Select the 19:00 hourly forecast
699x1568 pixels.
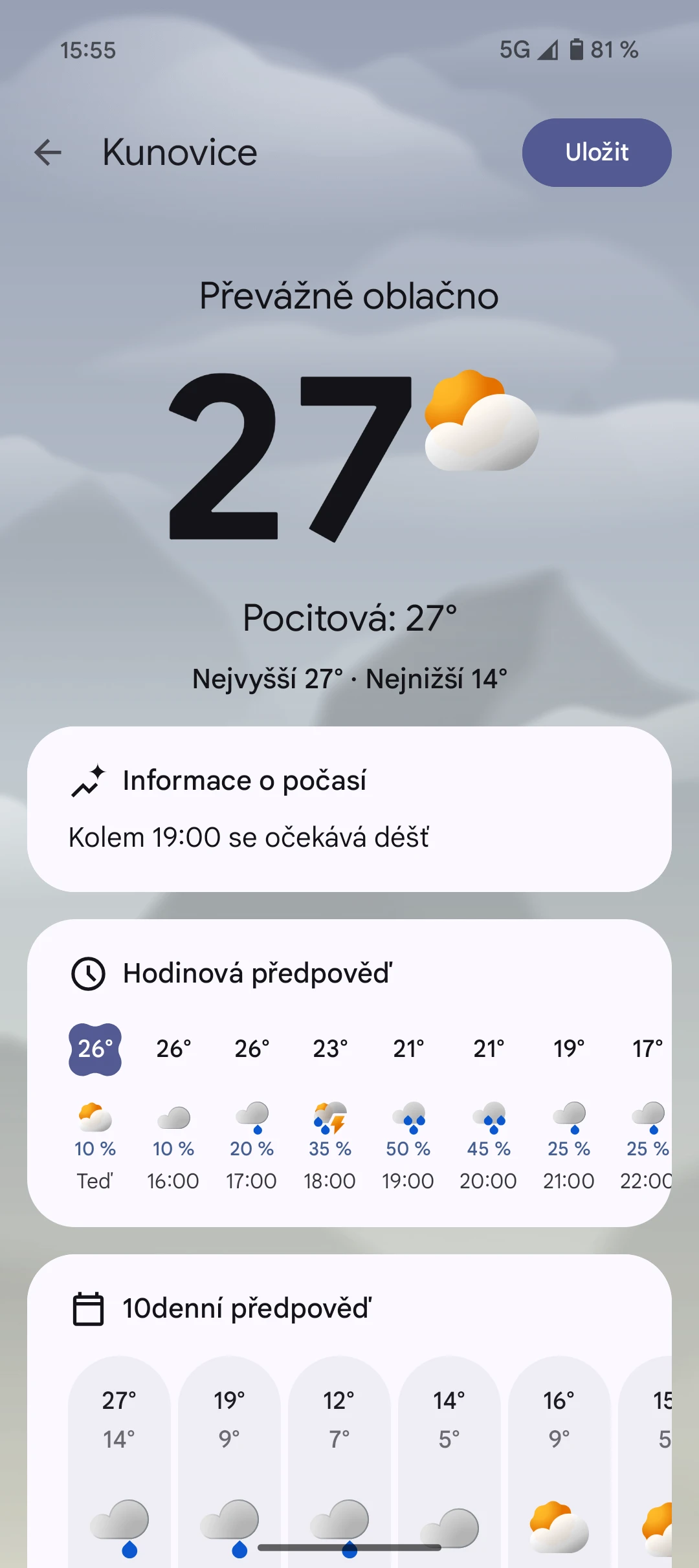pos(408,1109)
